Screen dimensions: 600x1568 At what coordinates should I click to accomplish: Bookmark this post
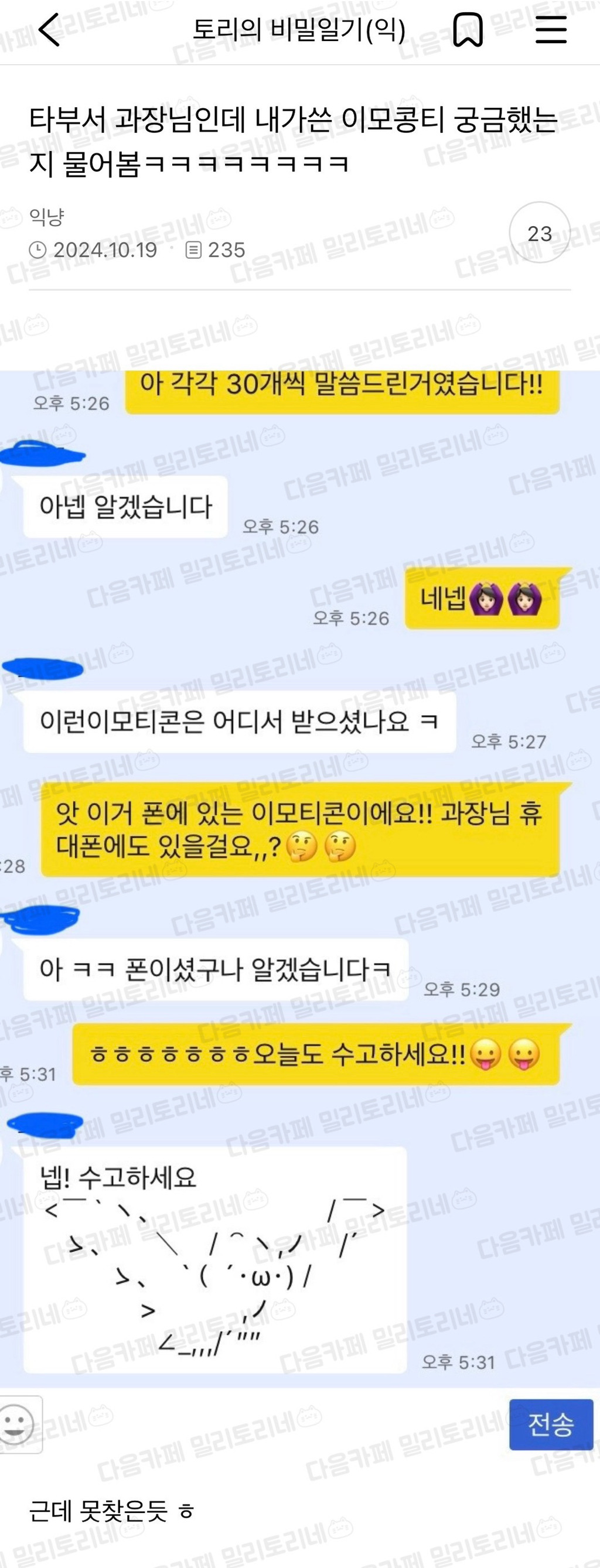click(x=468, y=30)
